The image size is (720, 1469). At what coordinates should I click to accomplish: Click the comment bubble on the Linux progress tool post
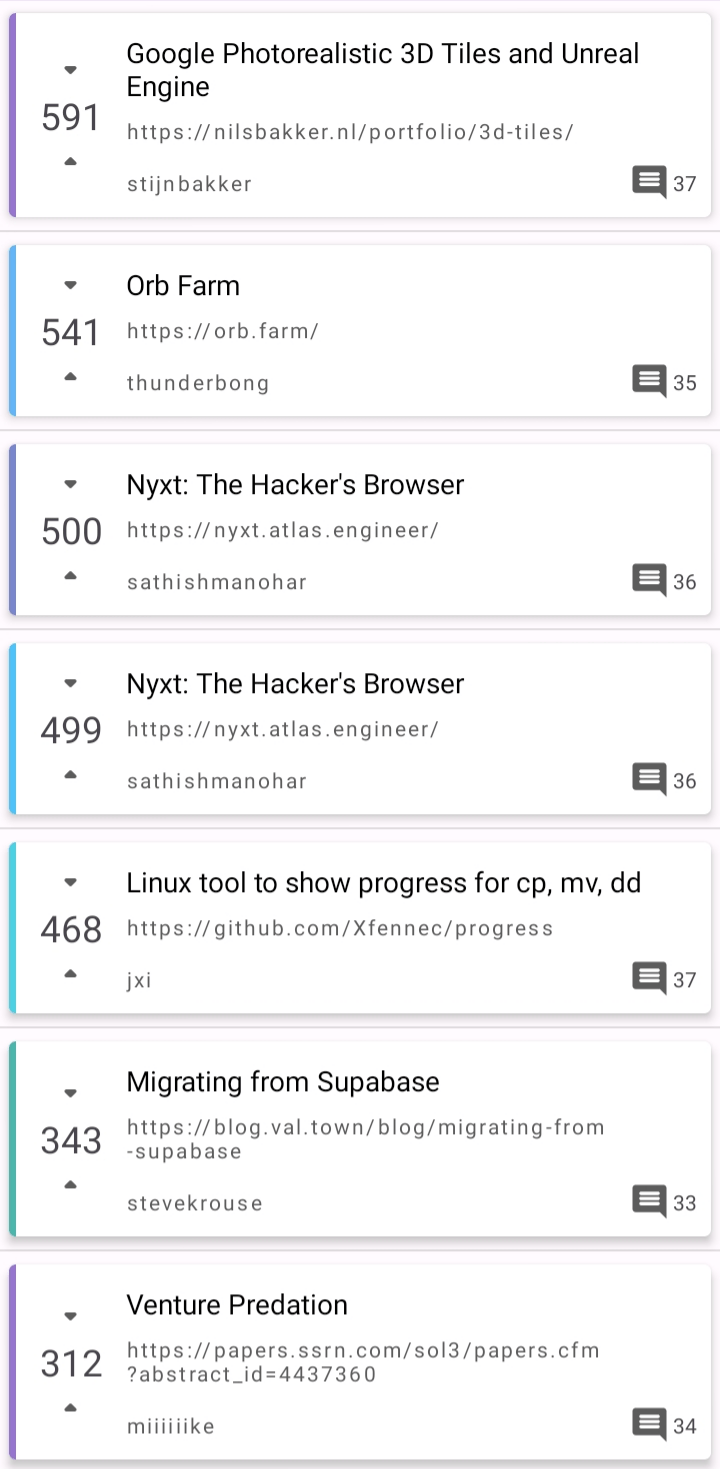click(650, 978)
